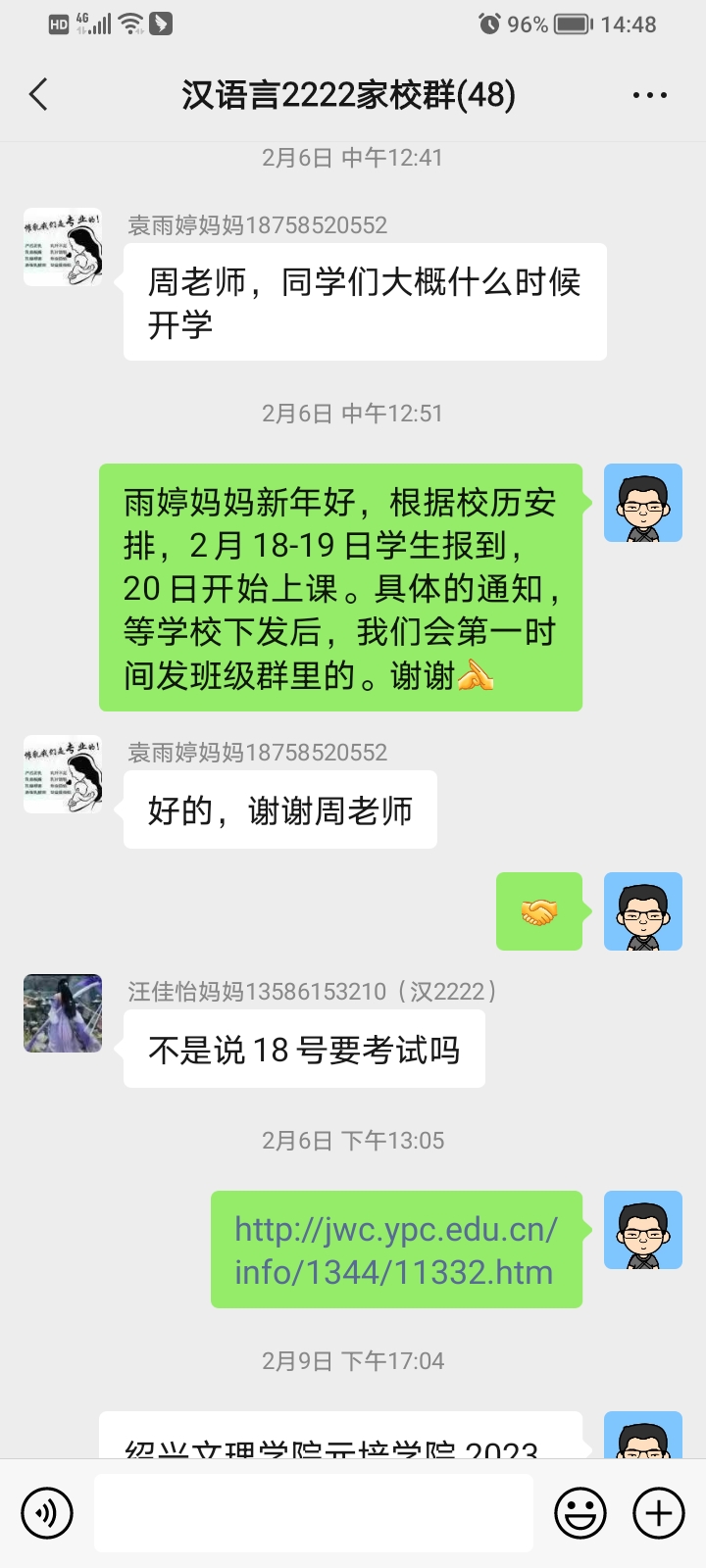
Task: Open the plus attachments menu
Action: coord(658,1513)
